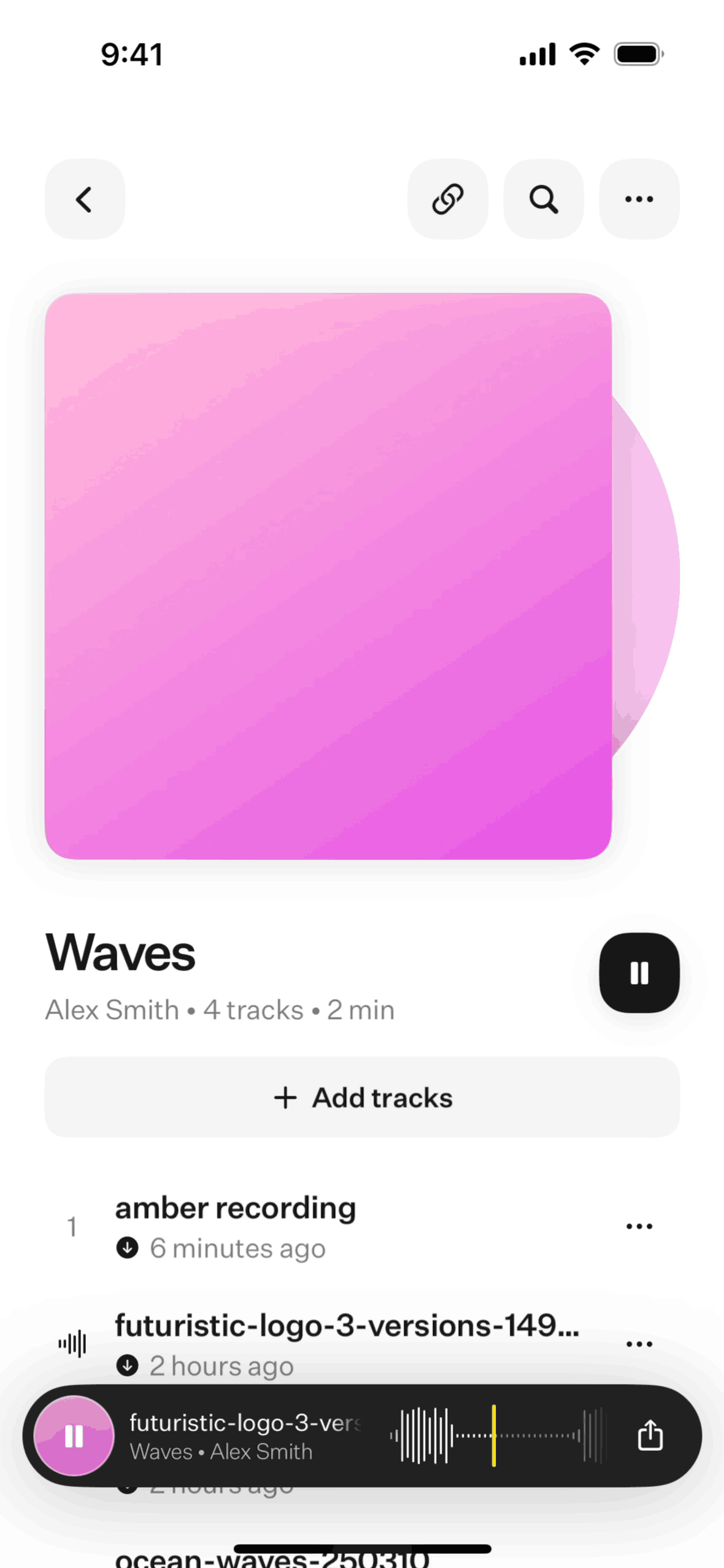Share the currently playing track
724x1568 pixels.
(650, 1435)
